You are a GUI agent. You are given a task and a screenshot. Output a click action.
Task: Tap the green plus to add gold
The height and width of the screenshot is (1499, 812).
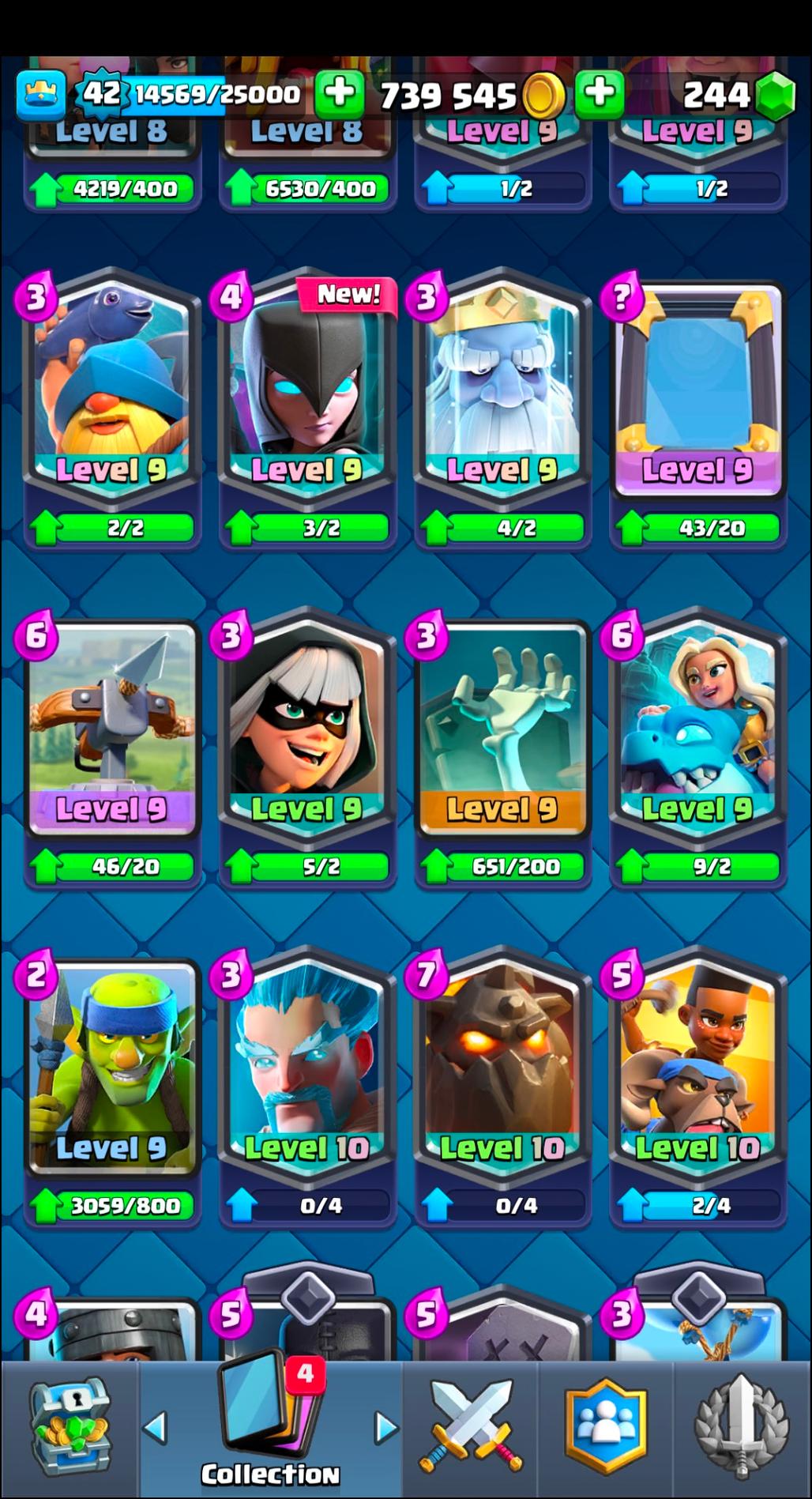point(340,92)
